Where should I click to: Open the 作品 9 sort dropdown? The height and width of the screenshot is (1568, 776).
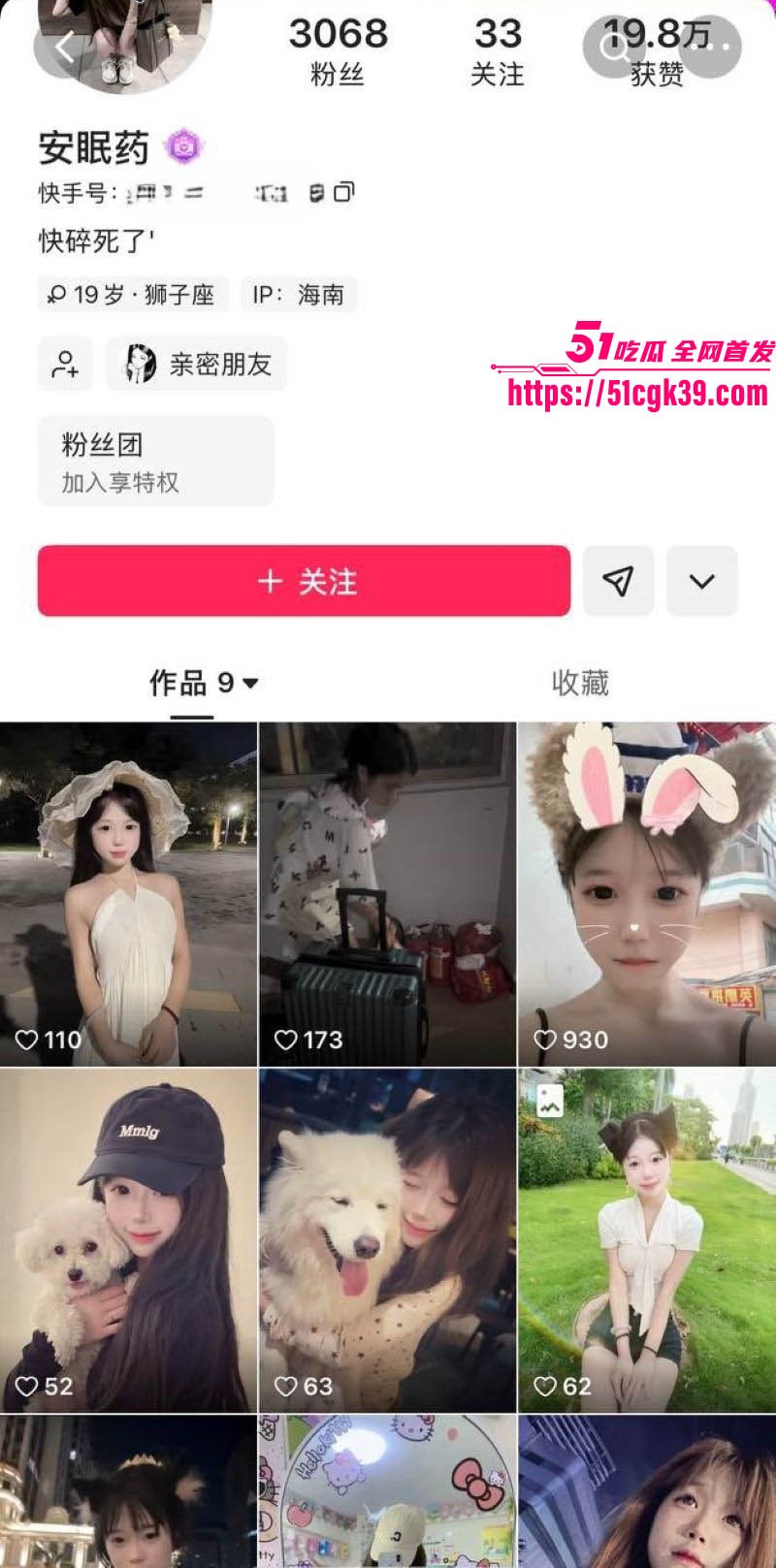[204, 683]
